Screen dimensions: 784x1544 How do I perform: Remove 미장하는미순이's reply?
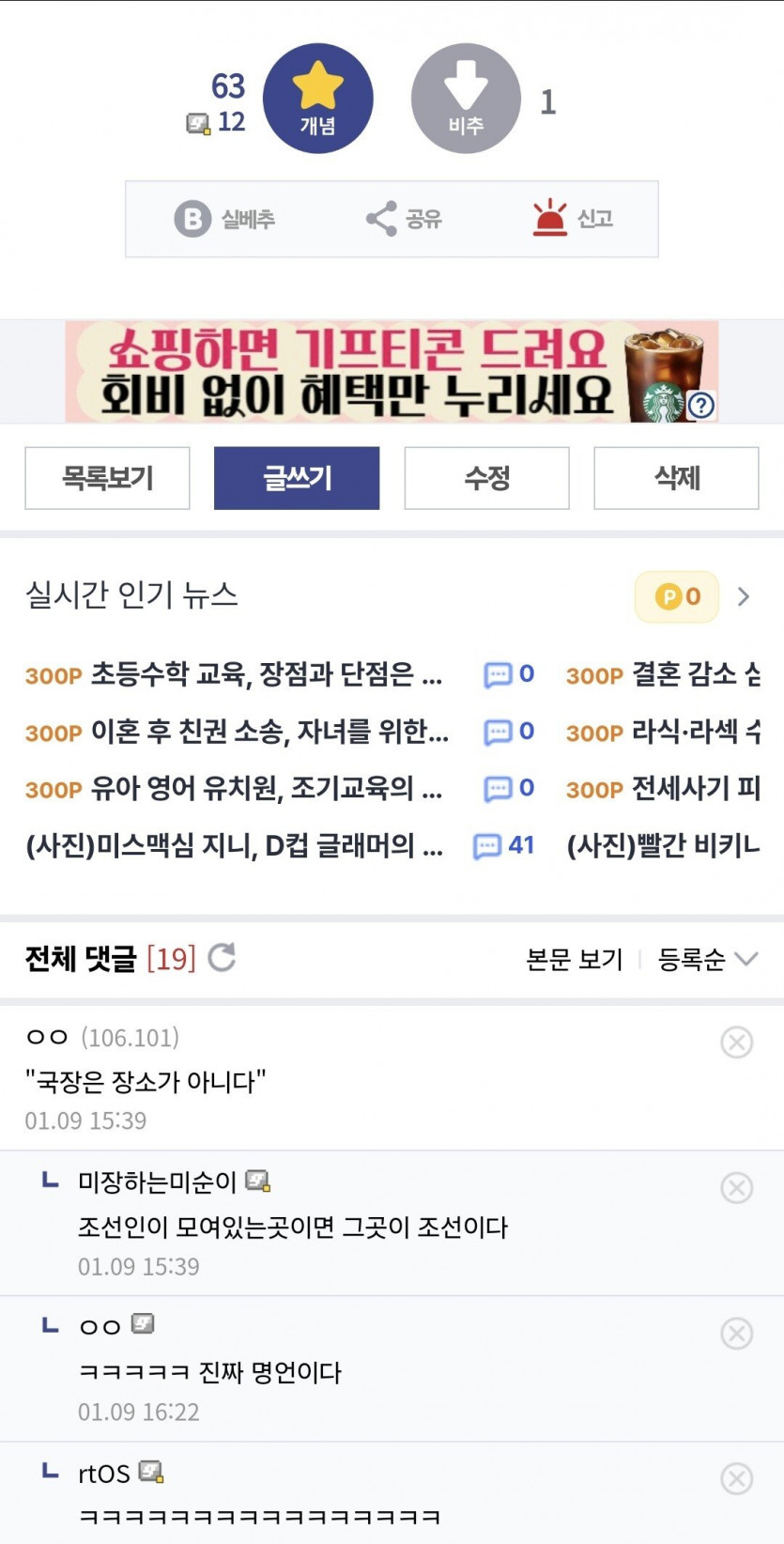tap(736, 1188)
